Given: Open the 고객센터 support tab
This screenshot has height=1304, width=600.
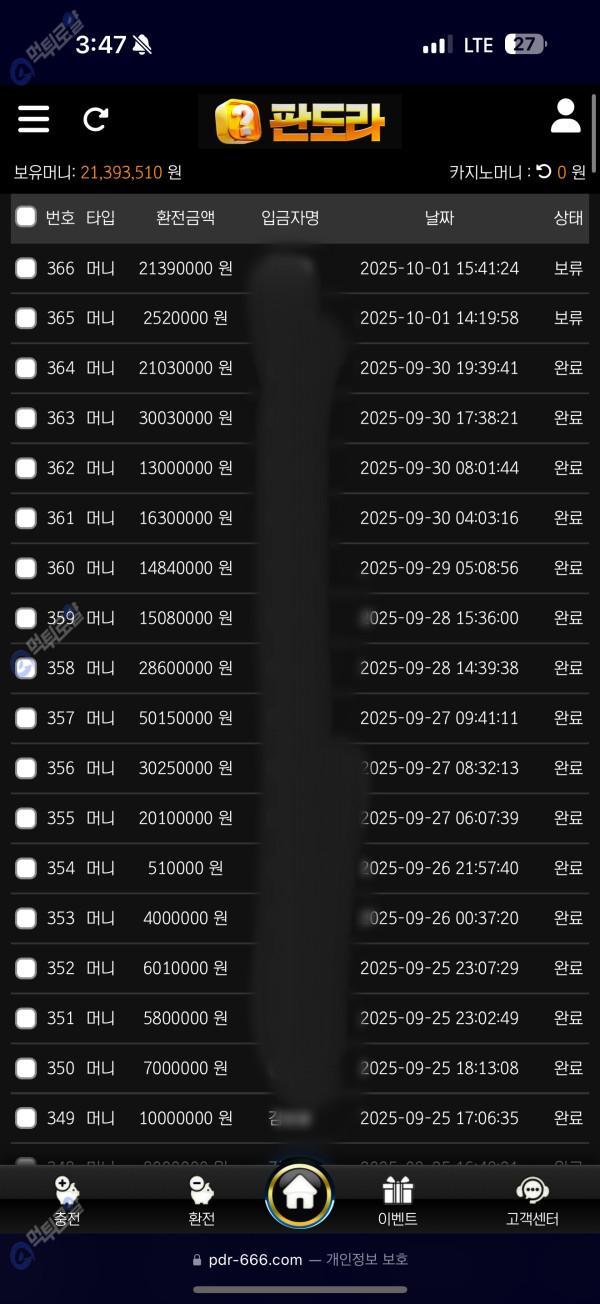Looking at the screenshot, I should coord(532,1200).
